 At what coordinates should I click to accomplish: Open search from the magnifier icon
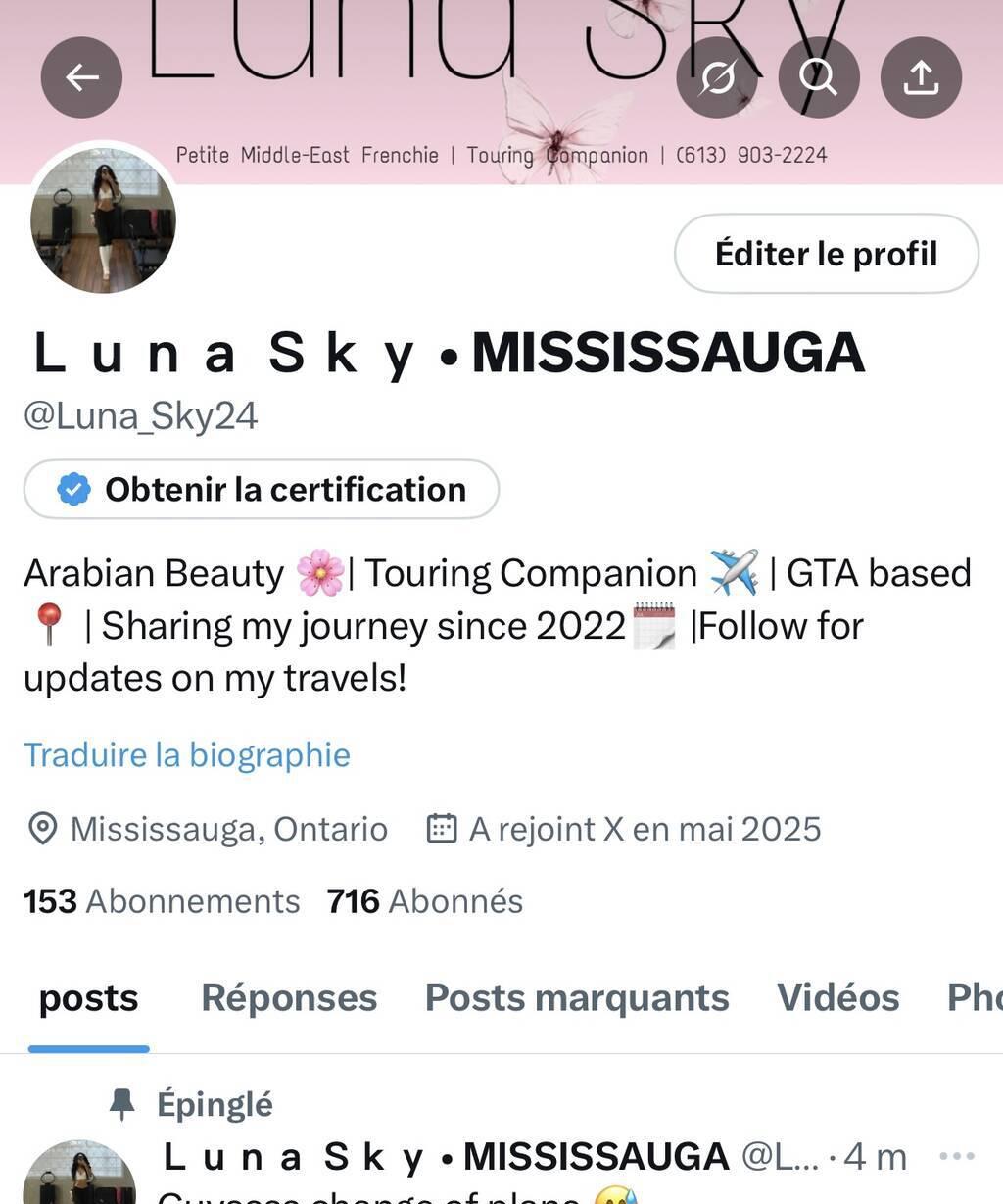819,77
